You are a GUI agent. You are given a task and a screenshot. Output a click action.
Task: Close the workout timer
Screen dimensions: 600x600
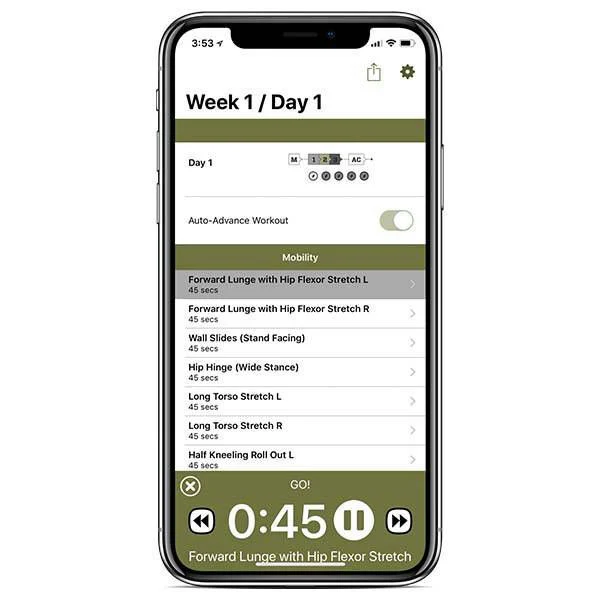pos(190,486)
